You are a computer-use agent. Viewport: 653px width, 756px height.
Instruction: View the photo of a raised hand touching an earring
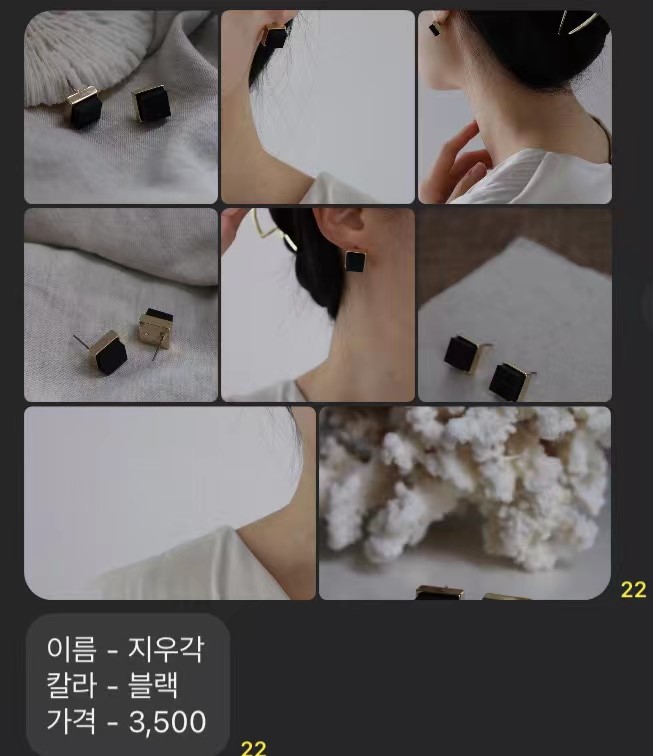pyautogui.click(x=317, y=107)
